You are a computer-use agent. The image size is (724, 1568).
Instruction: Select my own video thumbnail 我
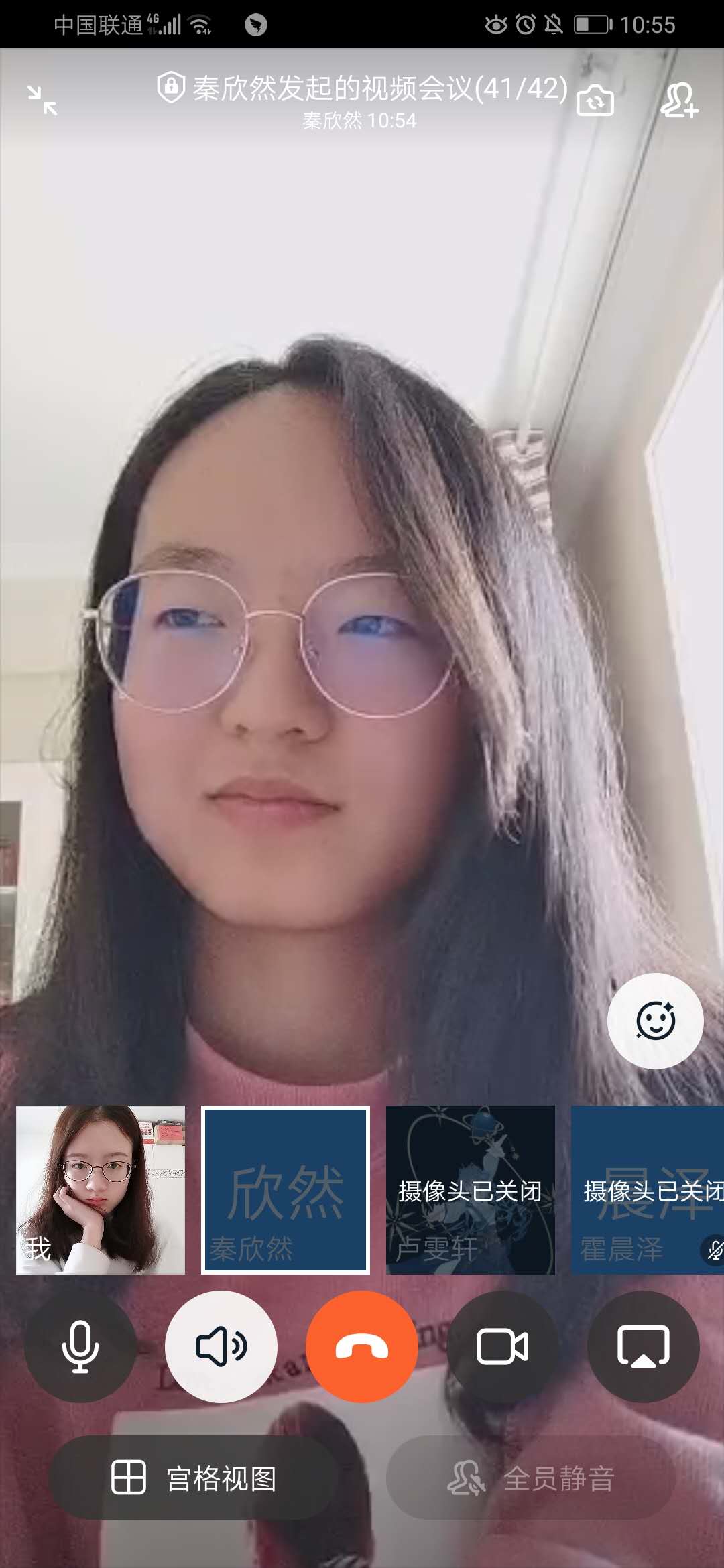101,1189
